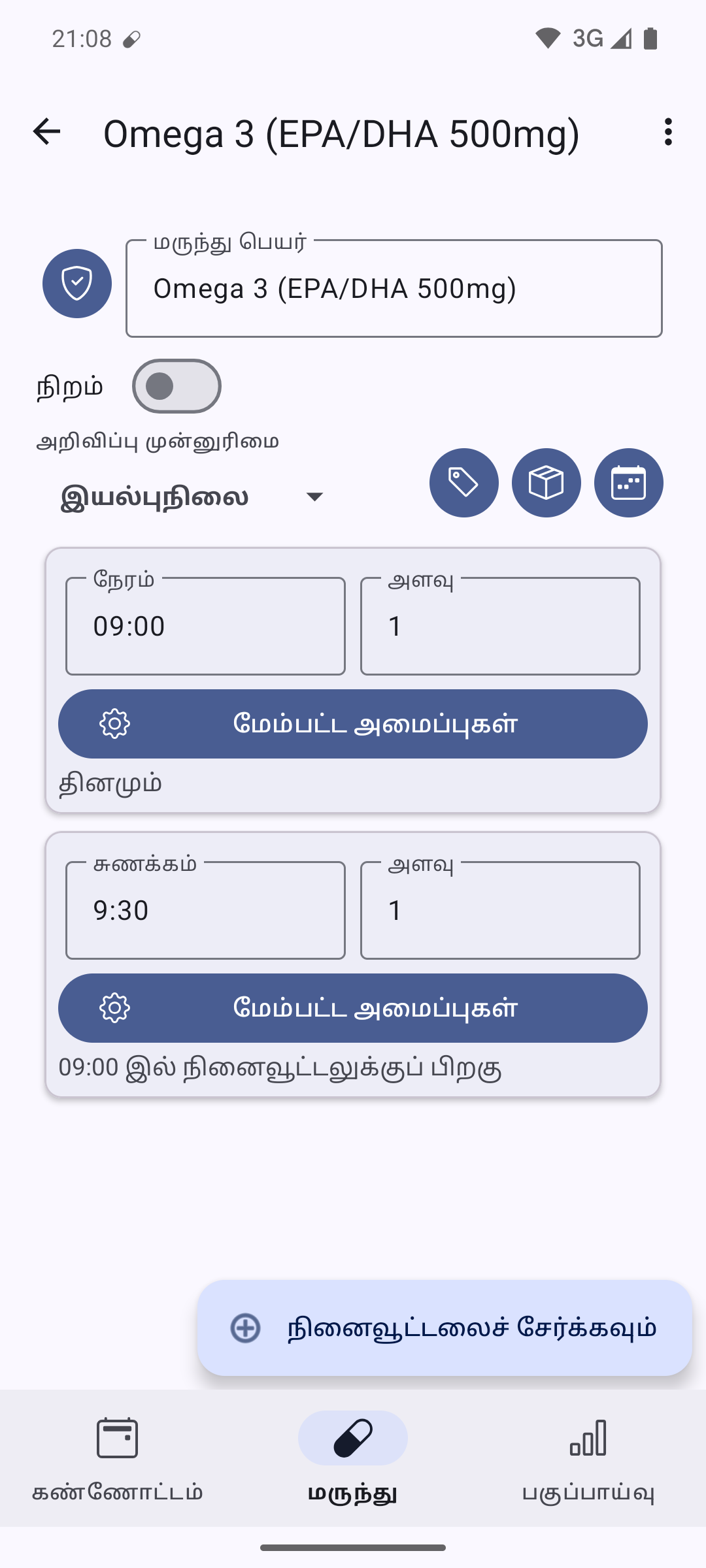Open மேம்பட்ட அமைப்புகள் for the தினமும் reminder
Screen dimensions: 706x1568
point(353,724)
